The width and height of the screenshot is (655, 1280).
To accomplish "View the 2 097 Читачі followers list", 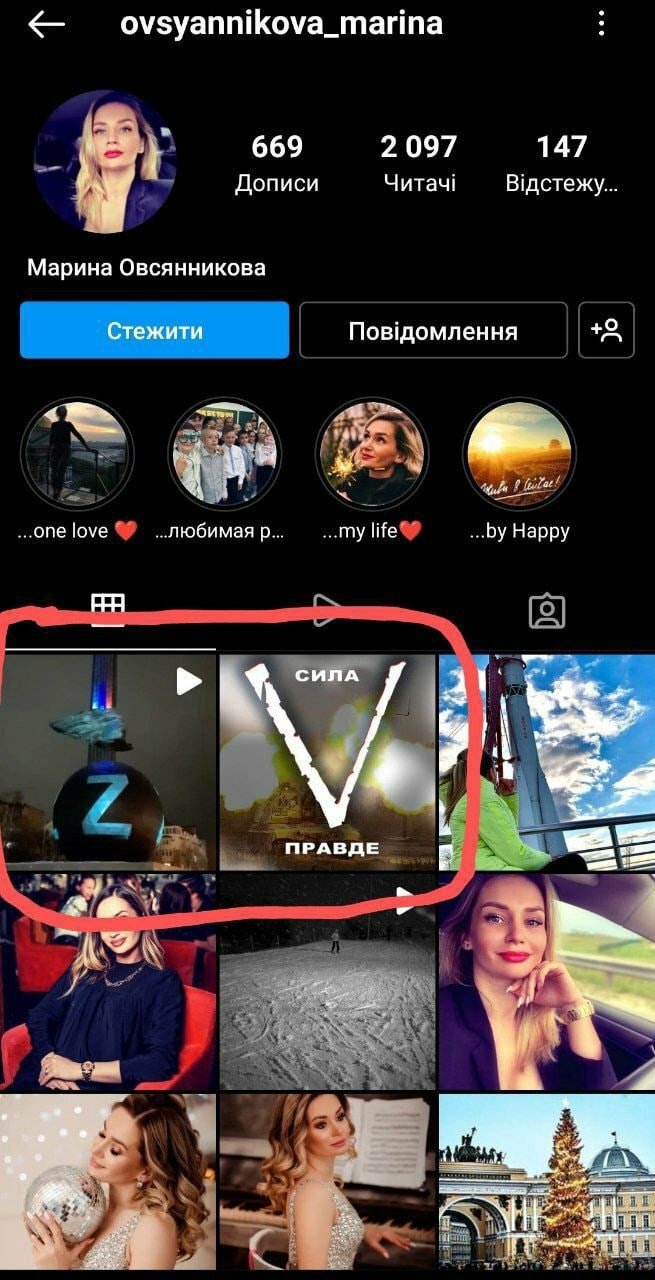I will point(418,164).
